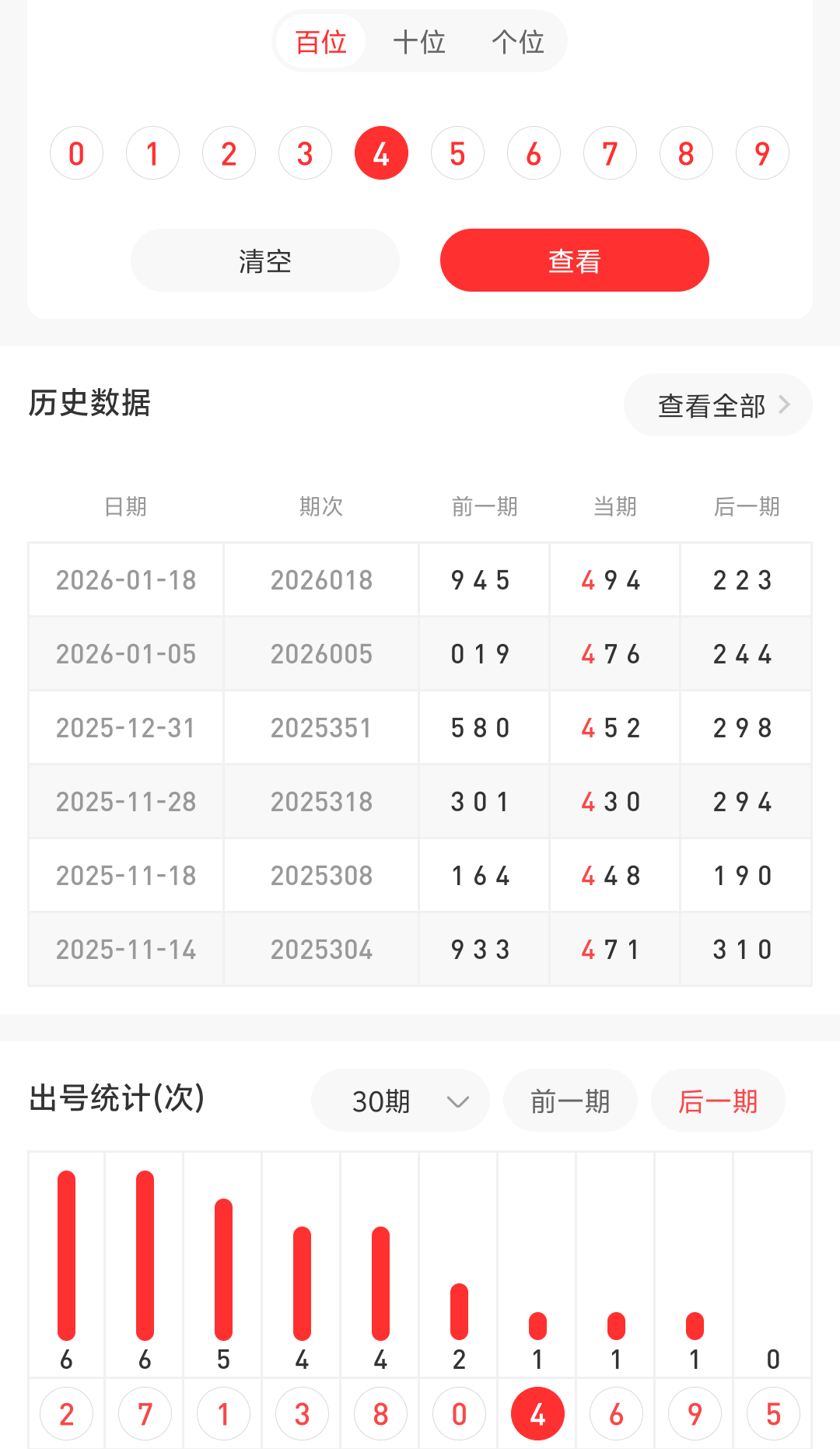Select digit 5 in the number picker
The height and width of the screenshot is (1449, 840).
[x=457, y=152]
